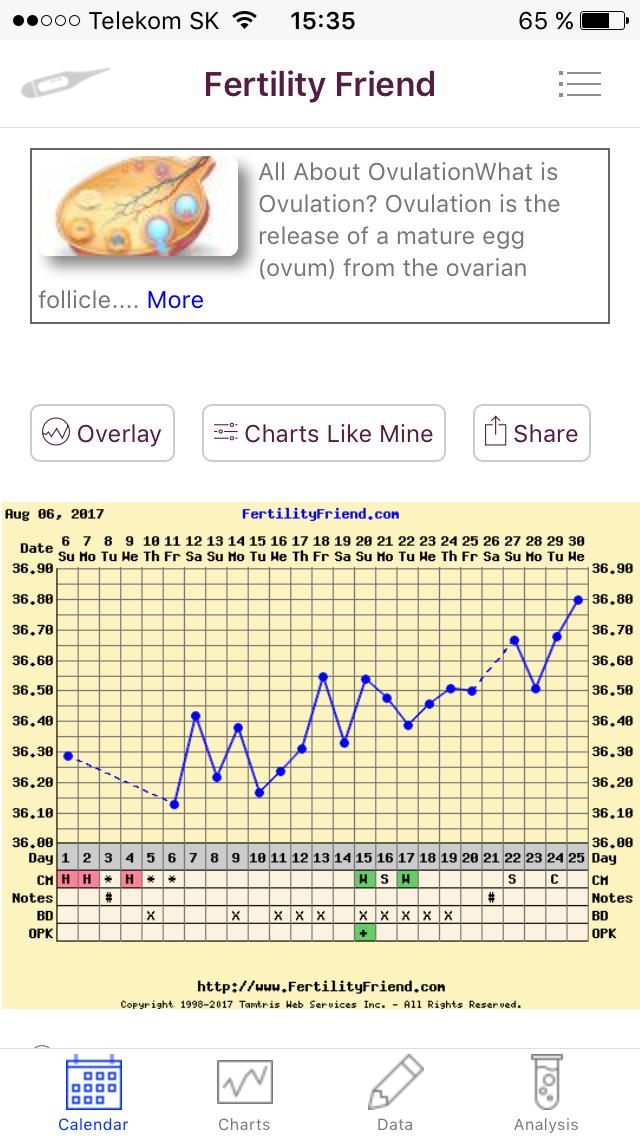The height and width of the screenshot is (1136, 640).
Task: Open the More link about ovulation
Action: point(175,300)
